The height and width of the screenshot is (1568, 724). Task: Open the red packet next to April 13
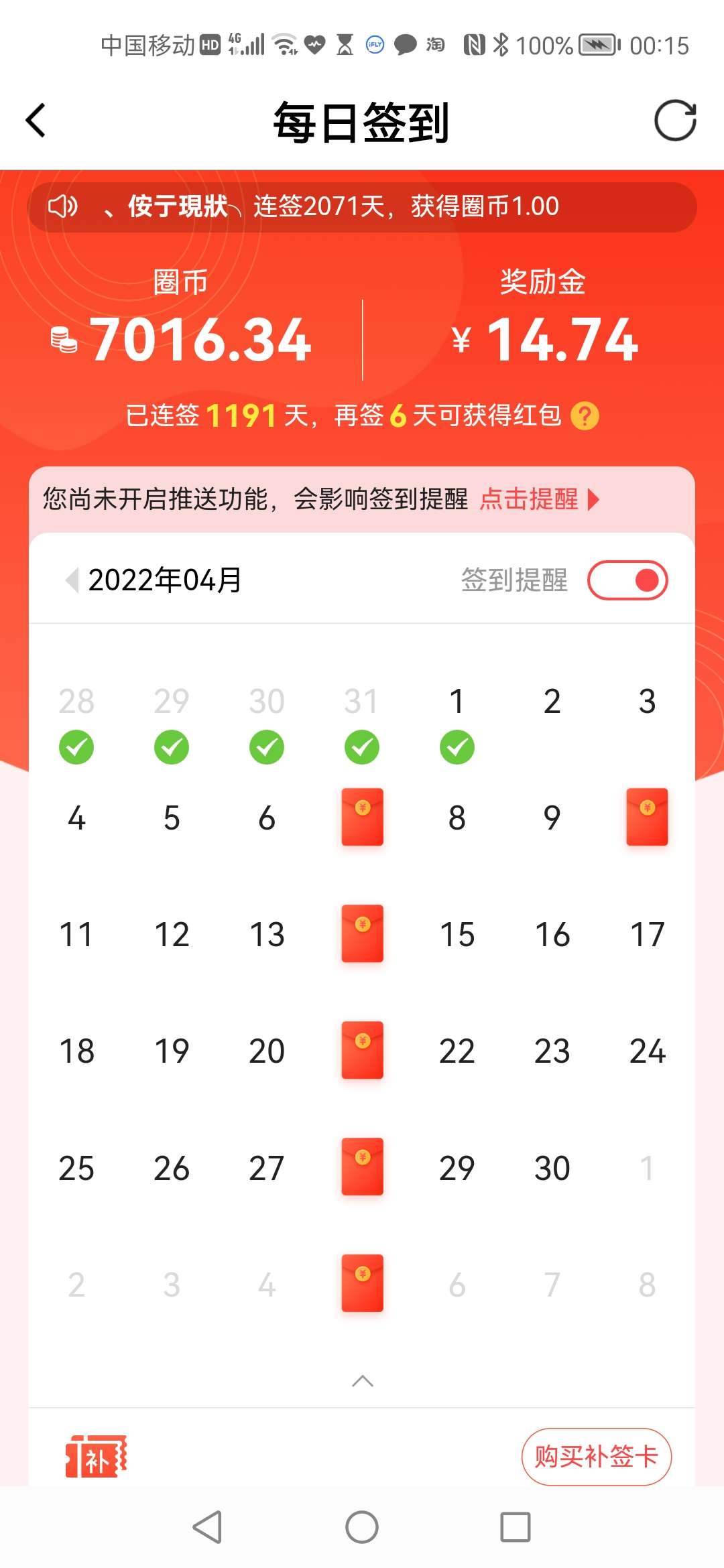coord(362,933)
